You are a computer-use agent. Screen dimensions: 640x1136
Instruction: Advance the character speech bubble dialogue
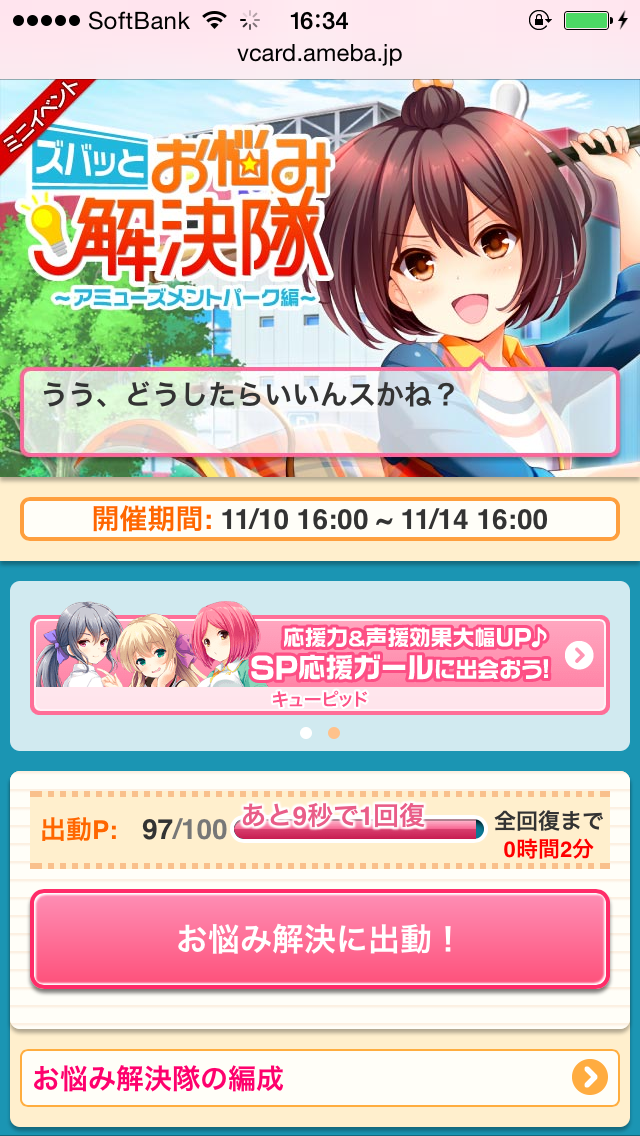(x=319, y=411)
